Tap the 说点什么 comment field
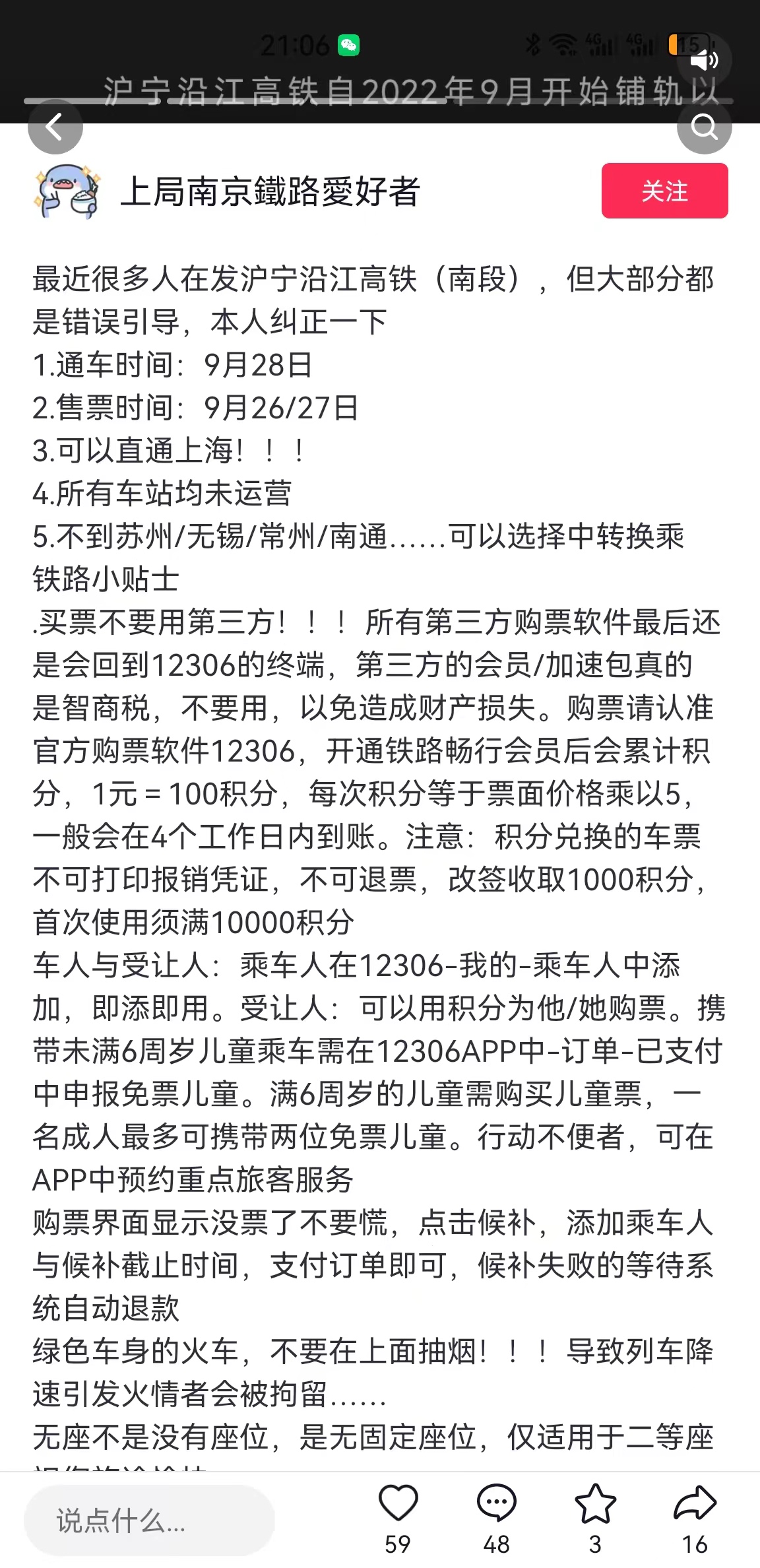 click(149, 1520)
